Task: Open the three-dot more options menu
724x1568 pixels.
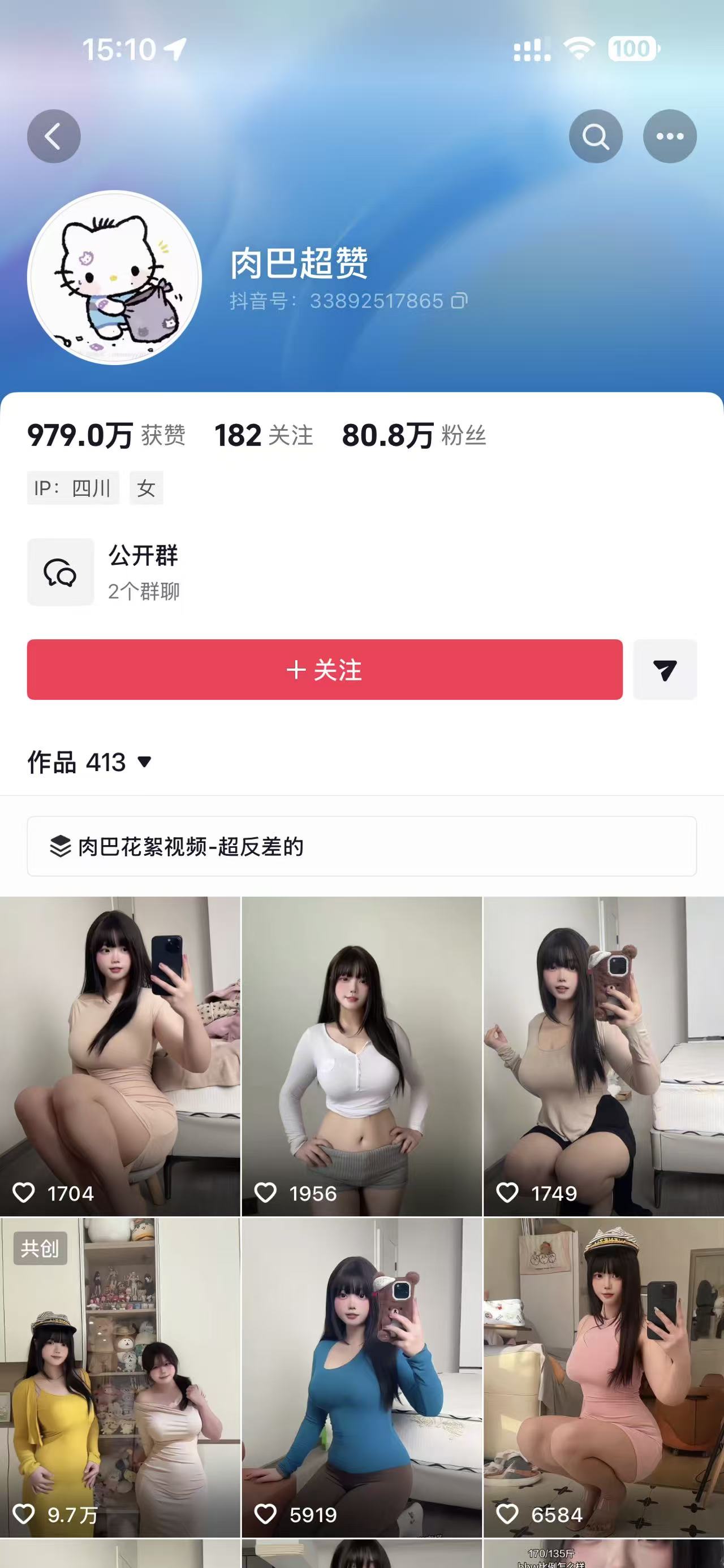Action: (670, 136)
